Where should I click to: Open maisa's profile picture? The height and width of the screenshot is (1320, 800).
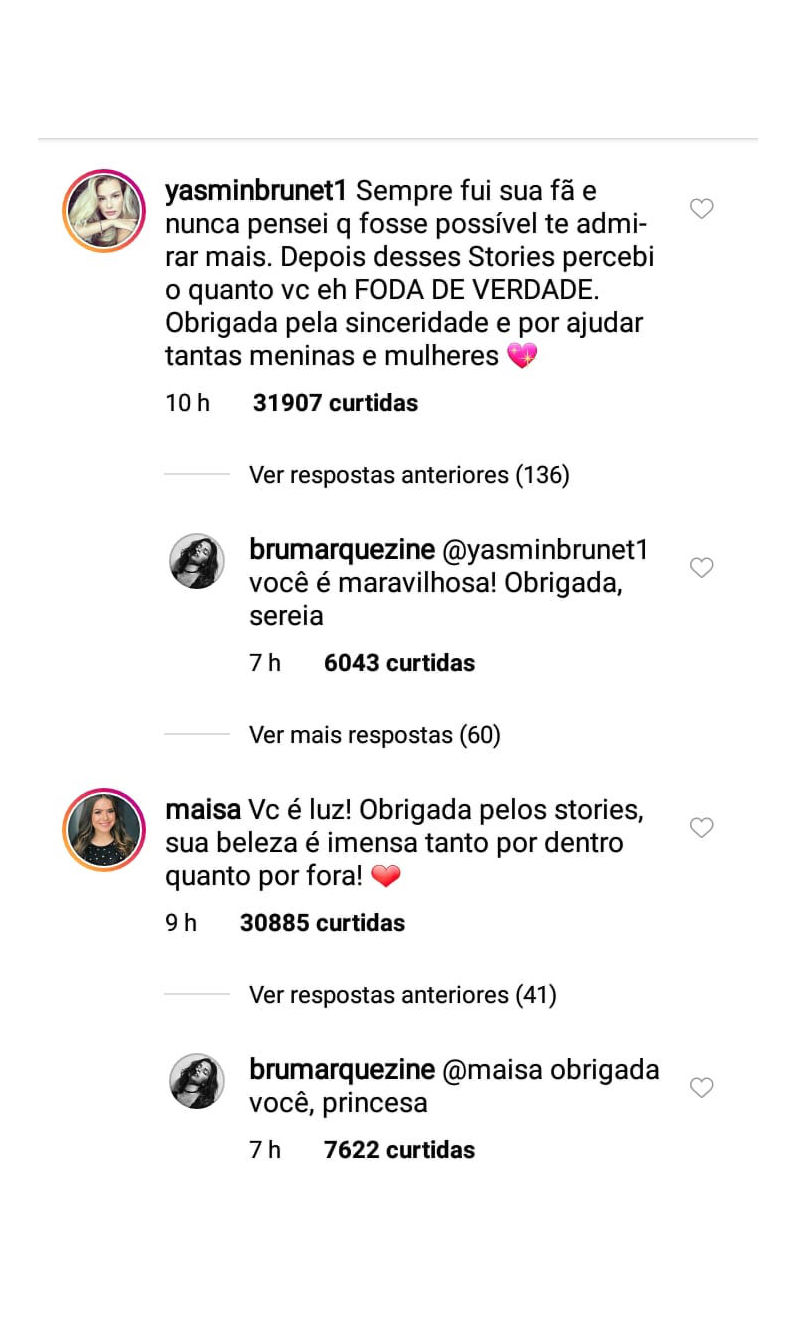104,830
